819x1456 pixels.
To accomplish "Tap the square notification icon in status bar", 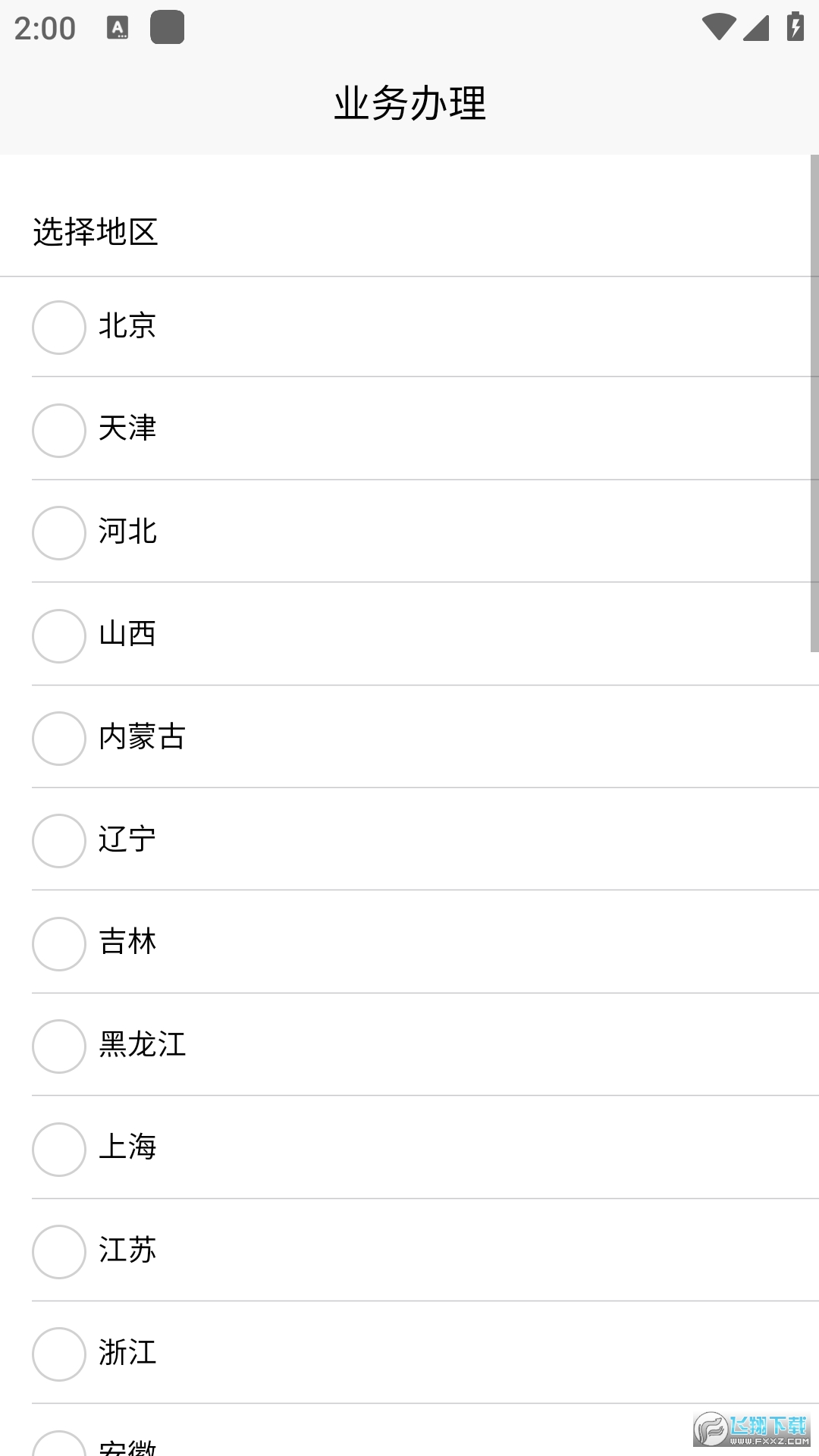I will point(168,28).
